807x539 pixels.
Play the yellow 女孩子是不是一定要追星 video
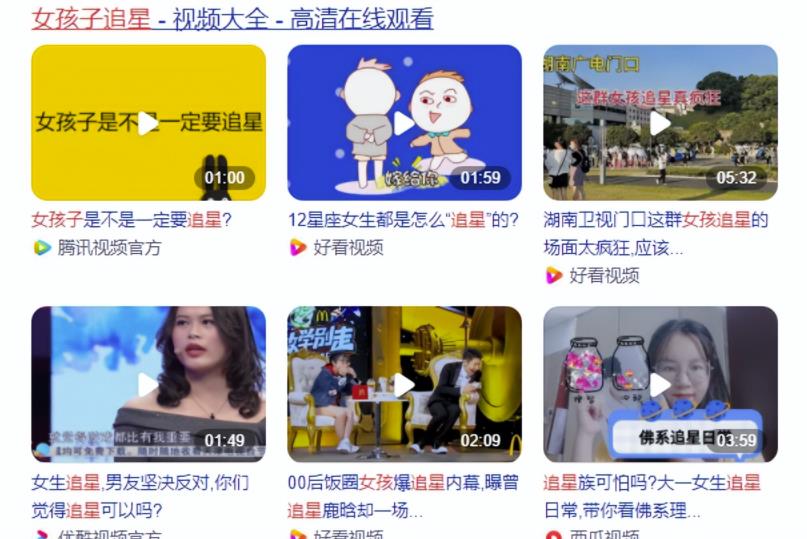tap(148, 123)
